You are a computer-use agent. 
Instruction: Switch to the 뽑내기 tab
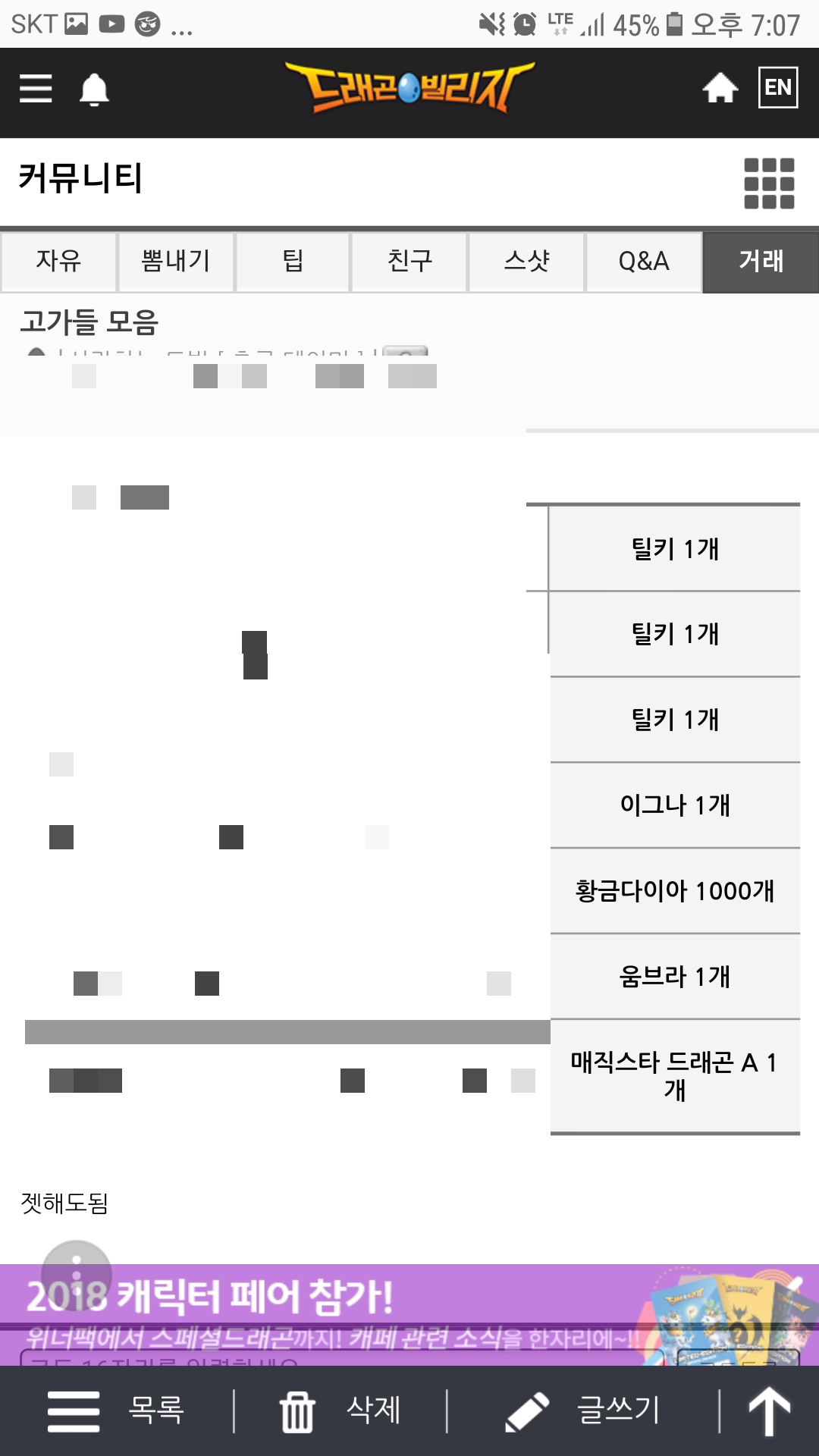[176, 262]
